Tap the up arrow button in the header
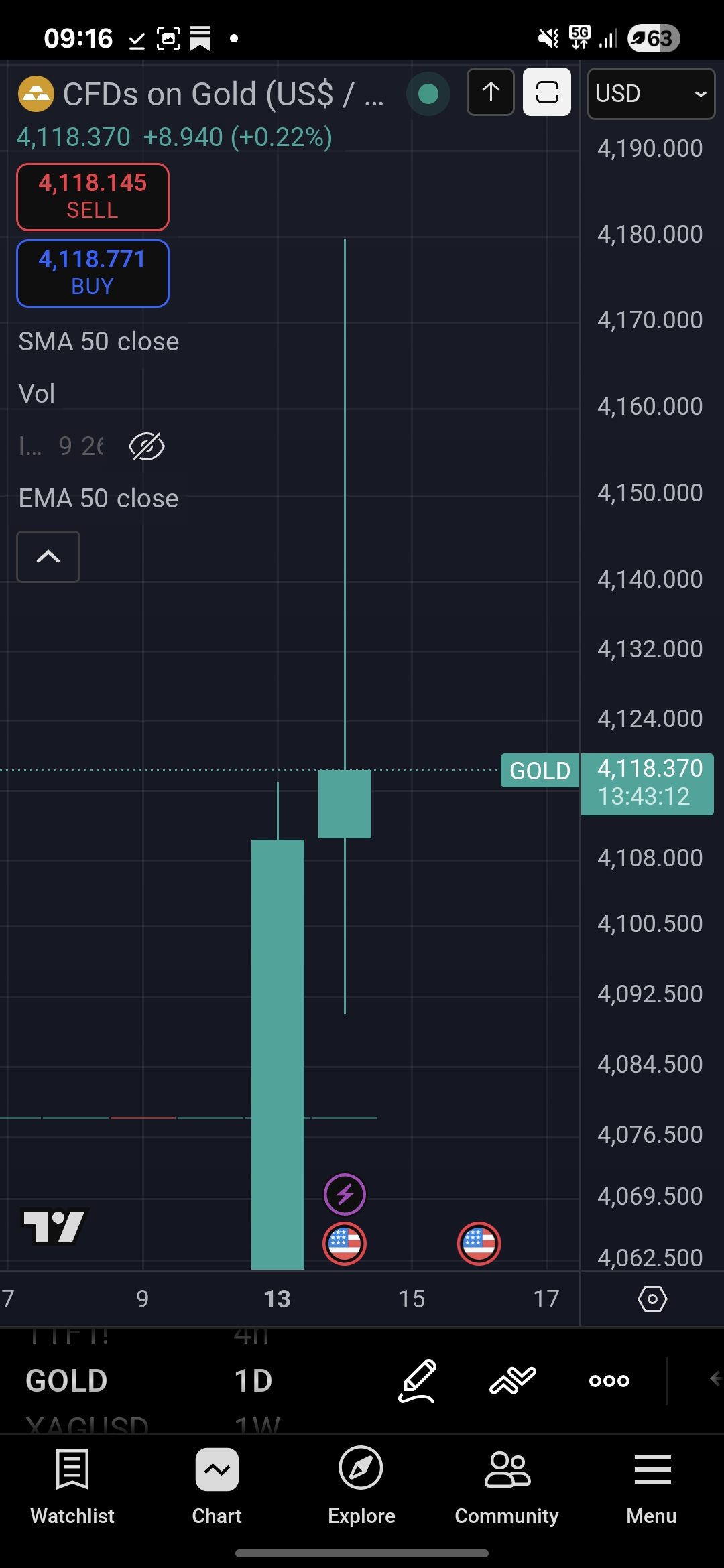The width and height of the screenshot is (724, 1568). pyautogui.click(x=491, y=92)
